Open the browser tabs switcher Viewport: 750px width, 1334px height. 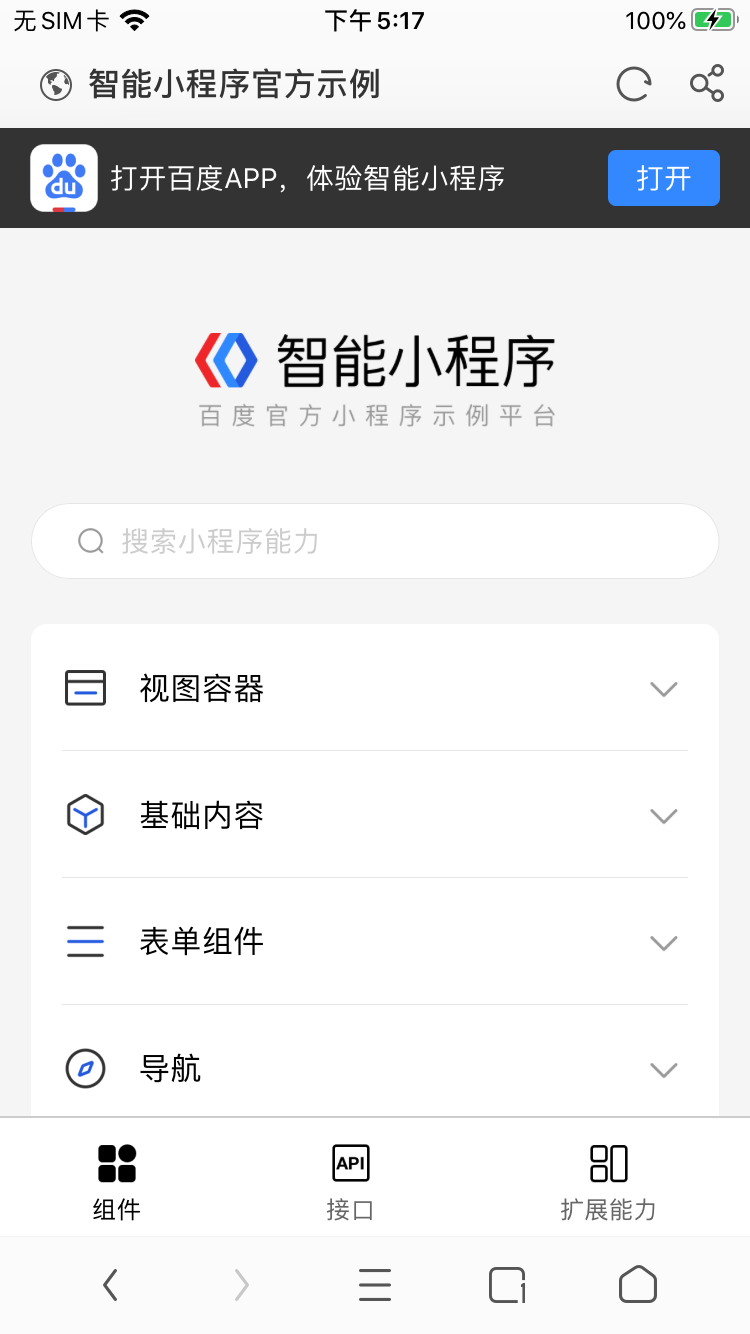click(507, 1285)
